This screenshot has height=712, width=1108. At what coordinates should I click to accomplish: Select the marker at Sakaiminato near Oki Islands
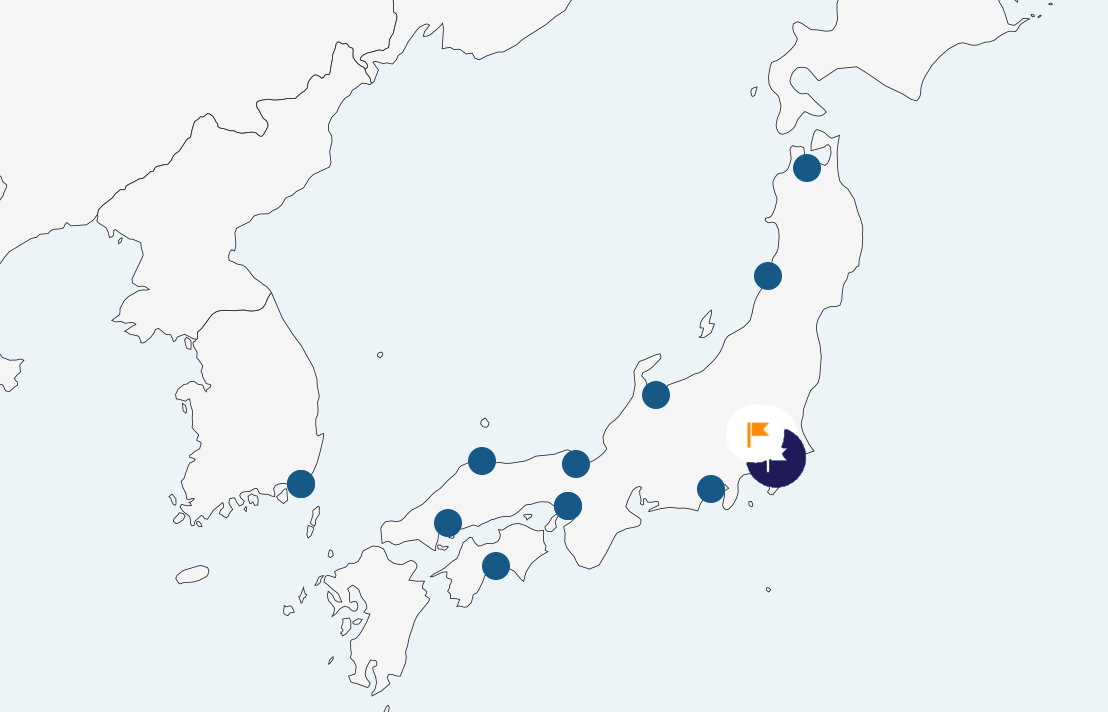click(x=482, y=461)
